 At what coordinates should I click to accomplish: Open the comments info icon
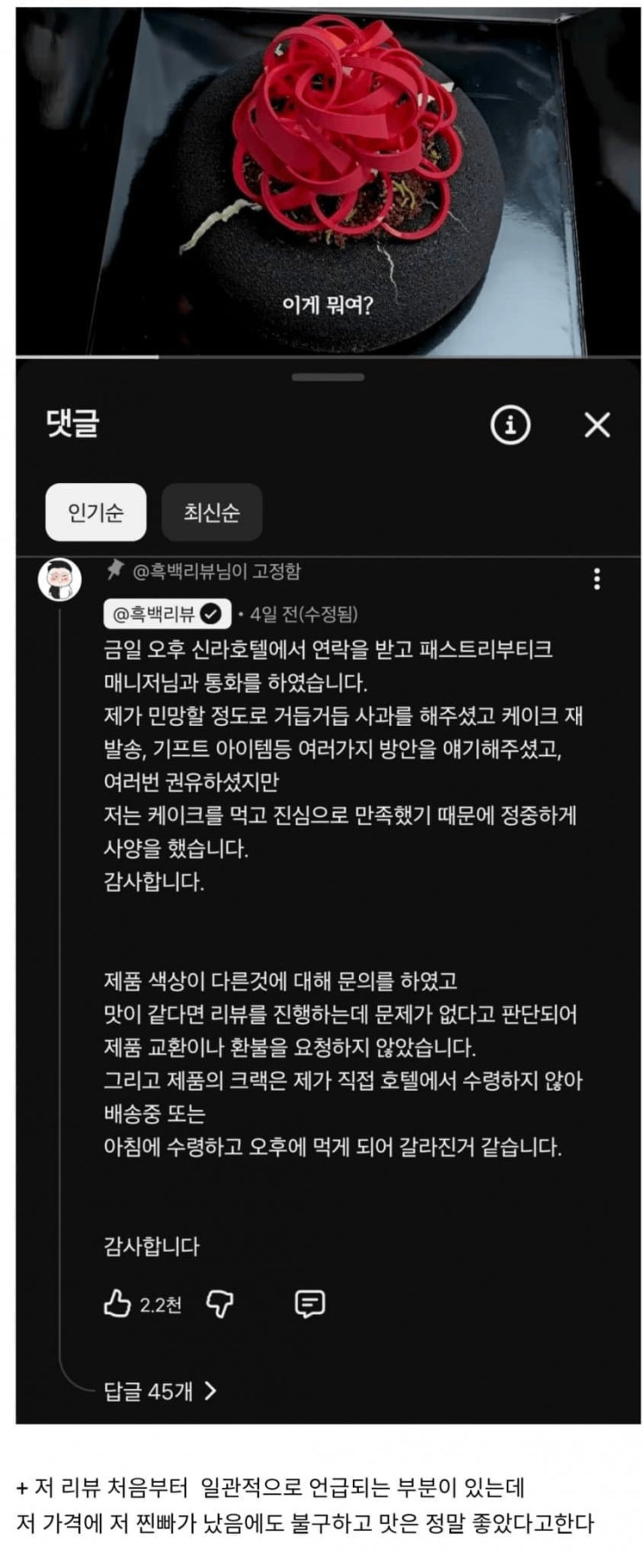pyautogui.click(x=510, y=424)
